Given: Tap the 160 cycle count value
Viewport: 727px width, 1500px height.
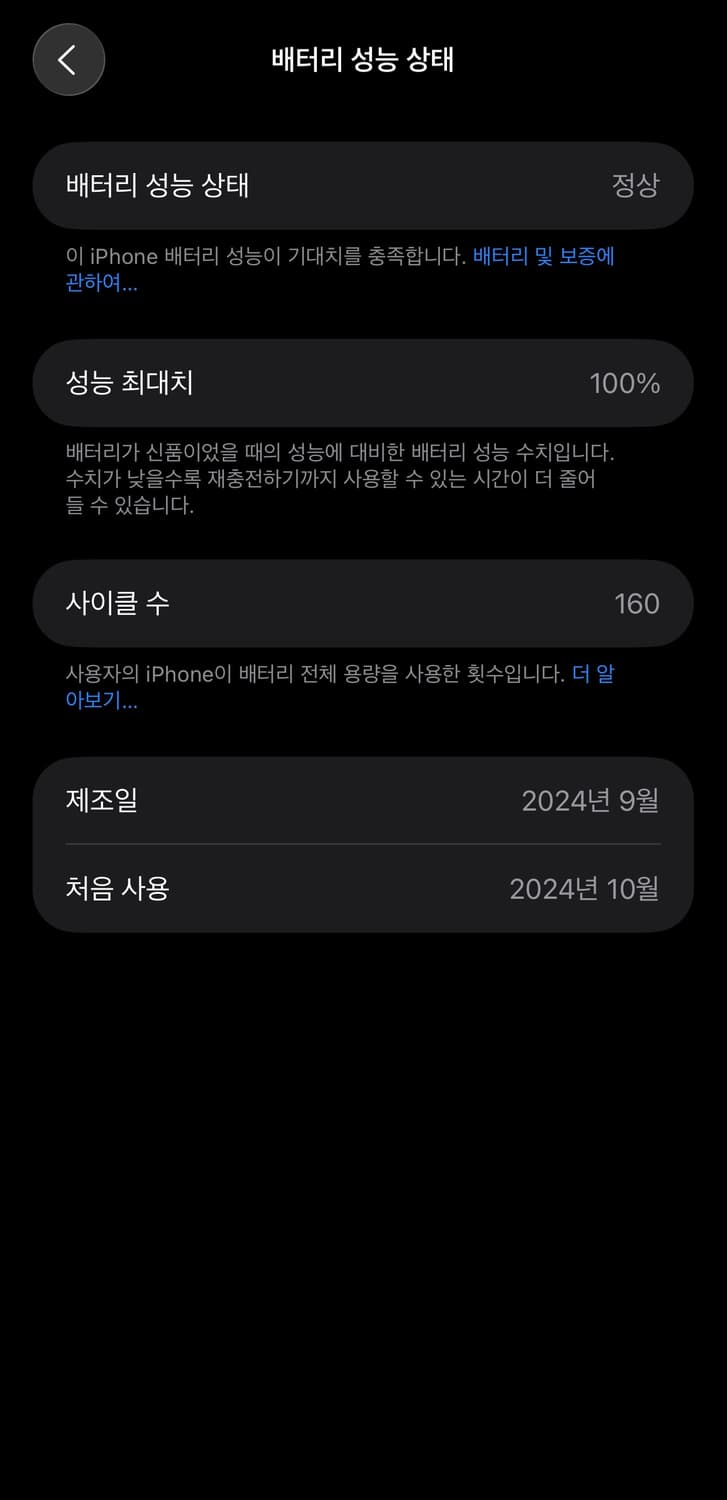Looking at the screenshot, I should [x=637, y=603].
